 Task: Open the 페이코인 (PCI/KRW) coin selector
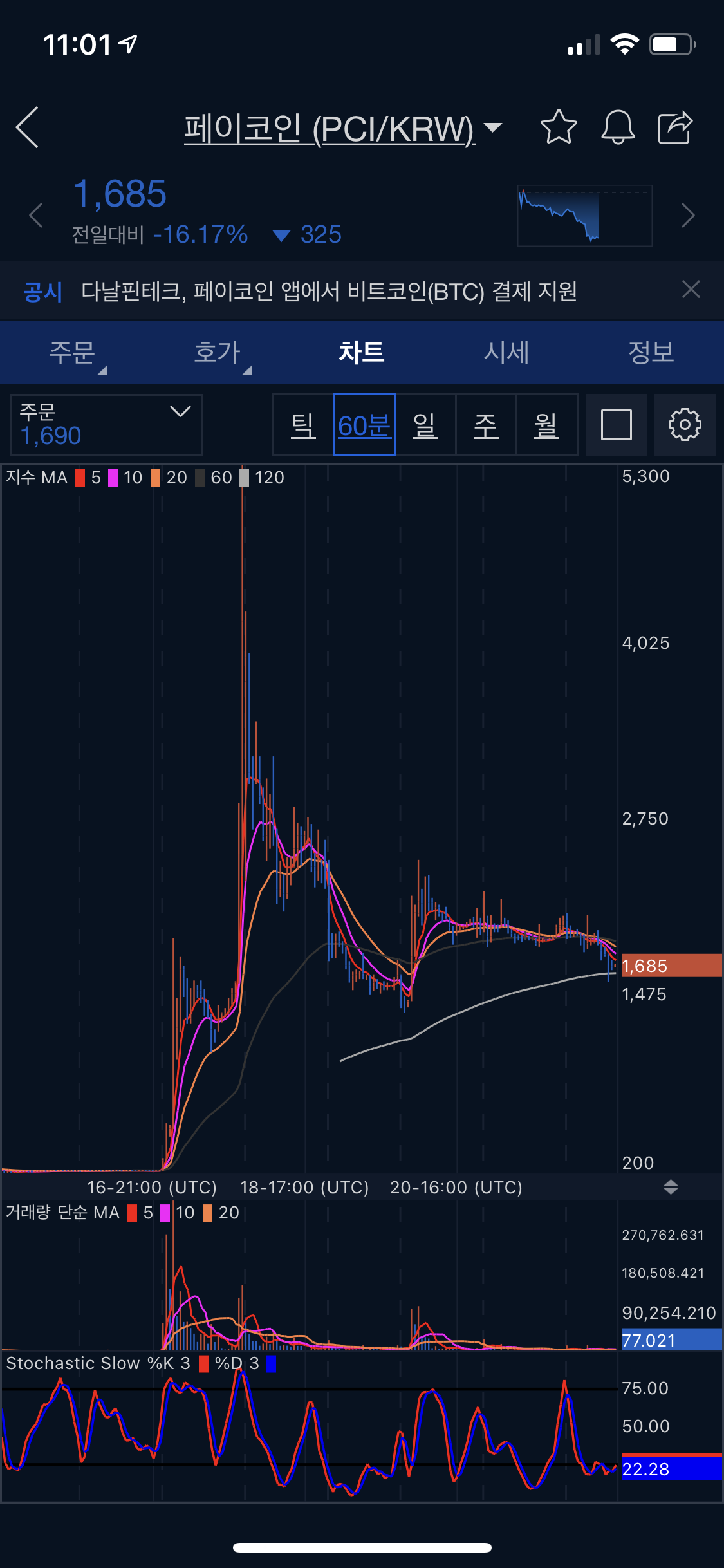[x=342, y=128]
